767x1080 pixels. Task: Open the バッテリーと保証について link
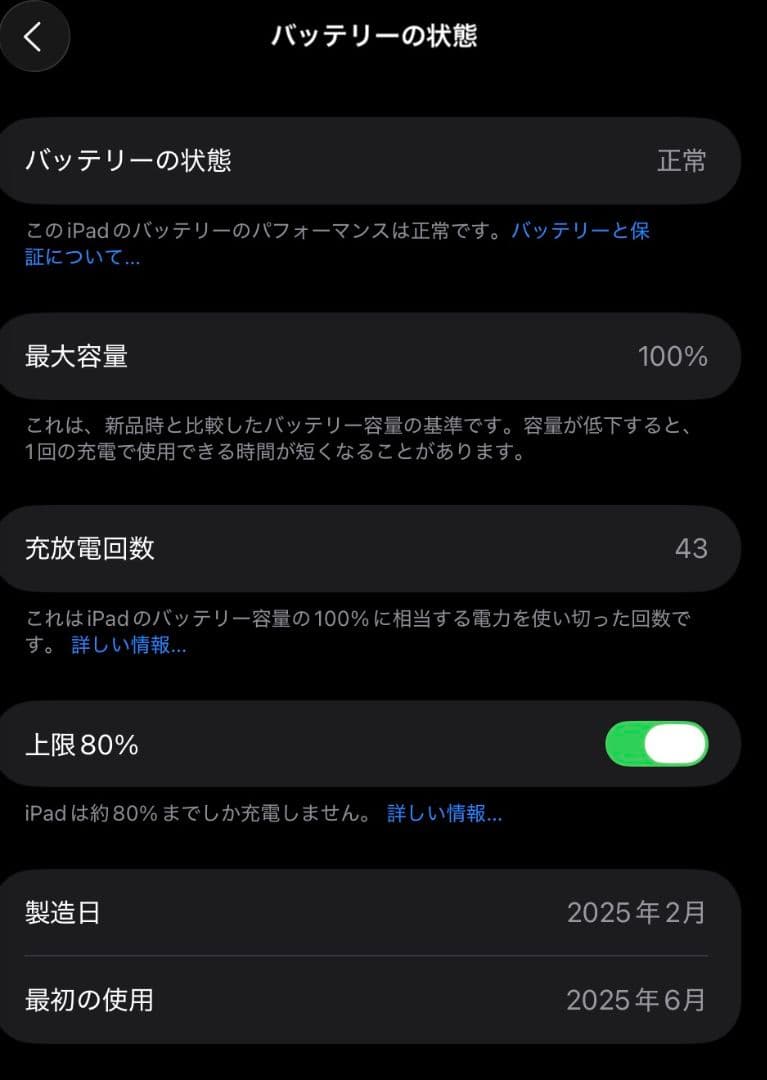pos(580,231)
